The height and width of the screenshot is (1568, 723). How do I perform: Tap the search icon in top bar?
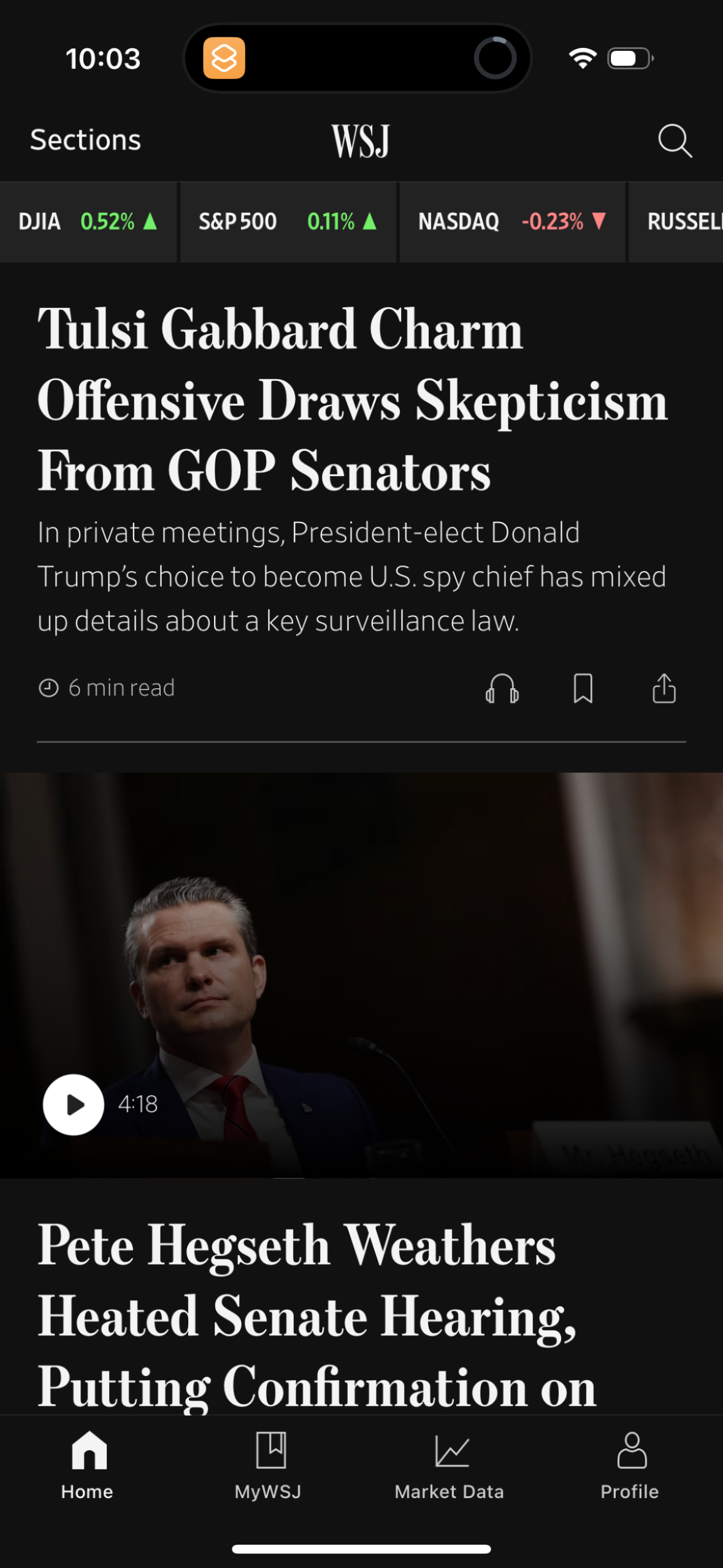pyautogui.click(x=675, y=140)
